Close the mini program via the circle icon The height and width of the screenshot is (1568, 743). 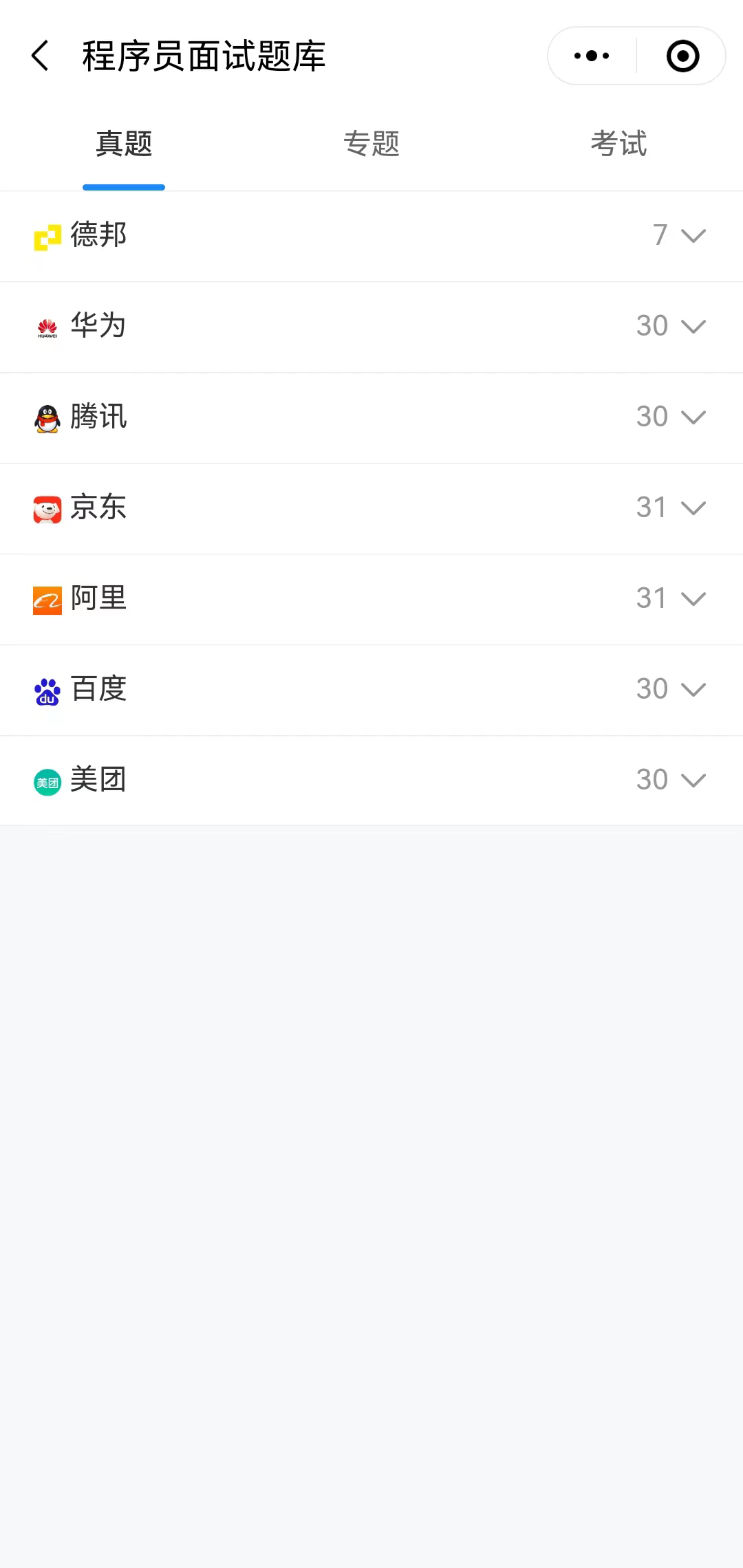(682, 56)
